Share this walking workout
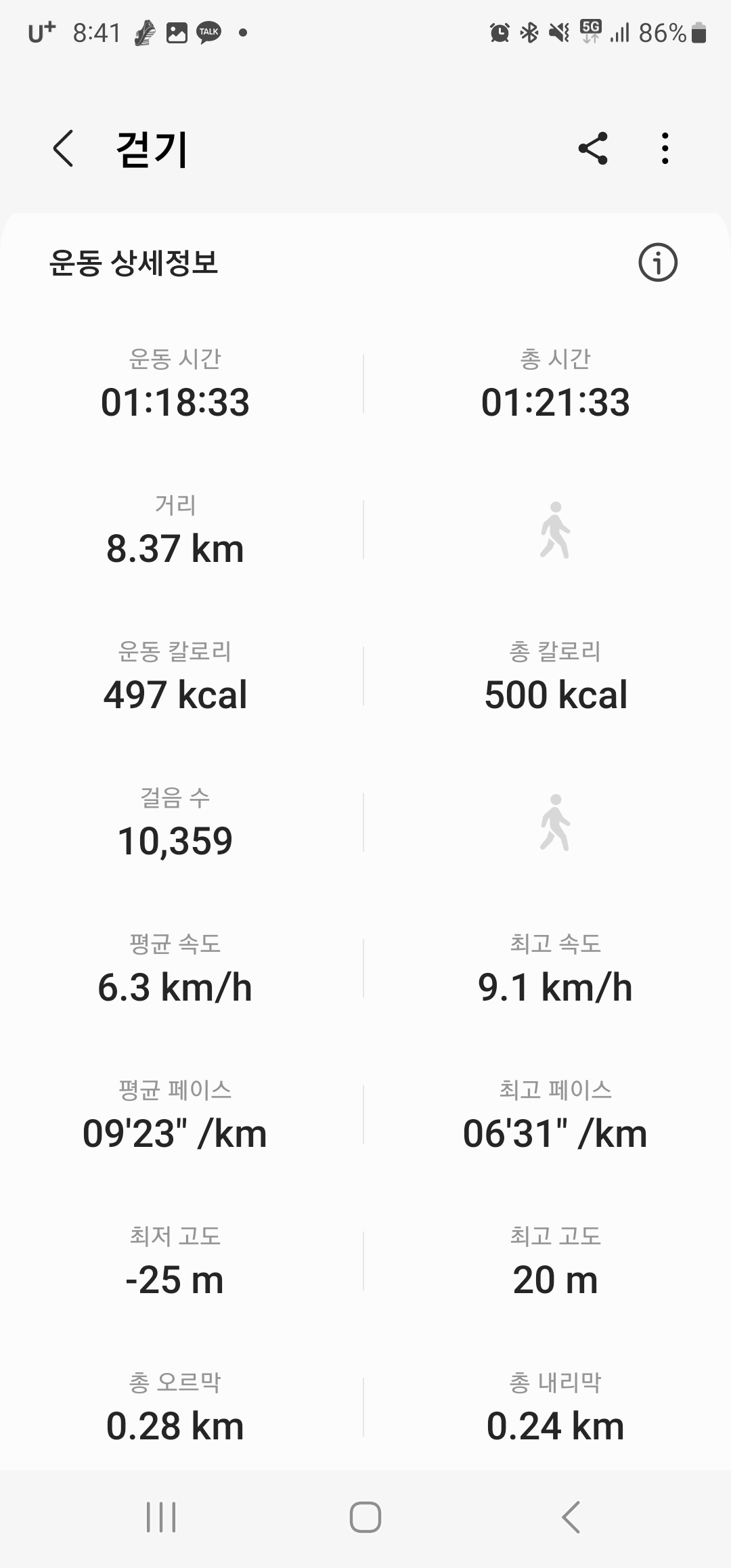This screenshot has width=731, height=1568. point(593,148)
